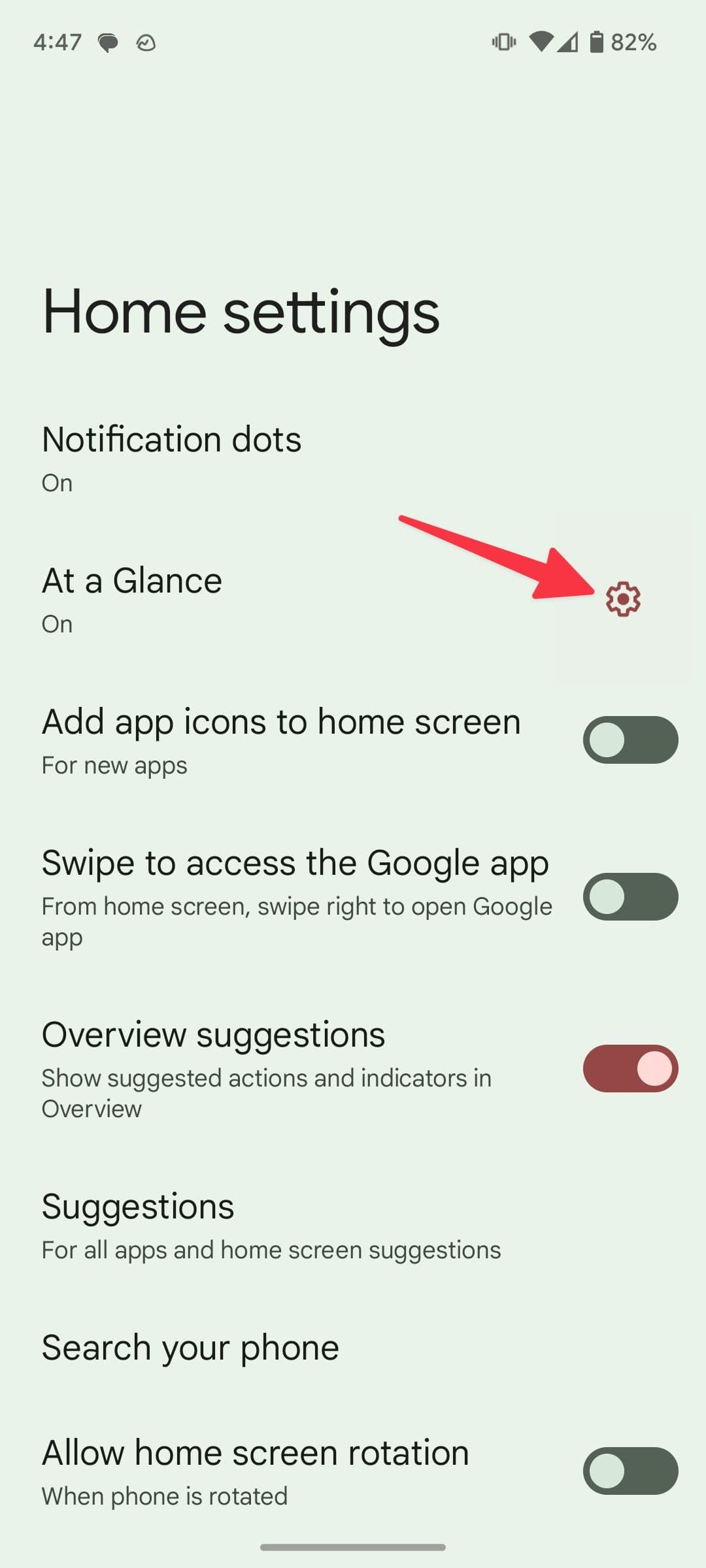Open Notification dots settings
This screenshot has height=1568, width=706.
(171, 457)
